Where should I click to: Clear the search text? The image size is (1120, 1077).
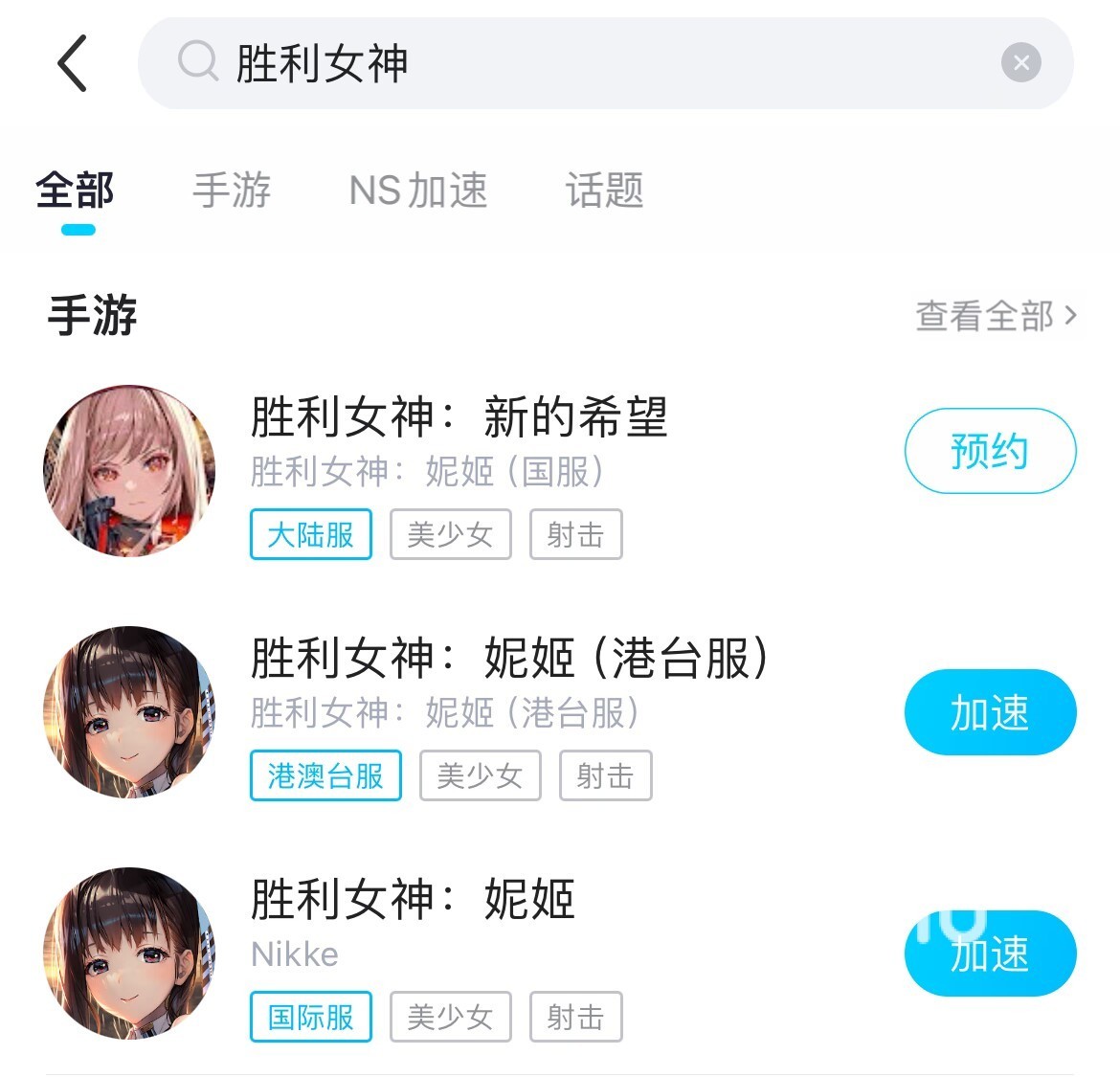(1020, 63)
